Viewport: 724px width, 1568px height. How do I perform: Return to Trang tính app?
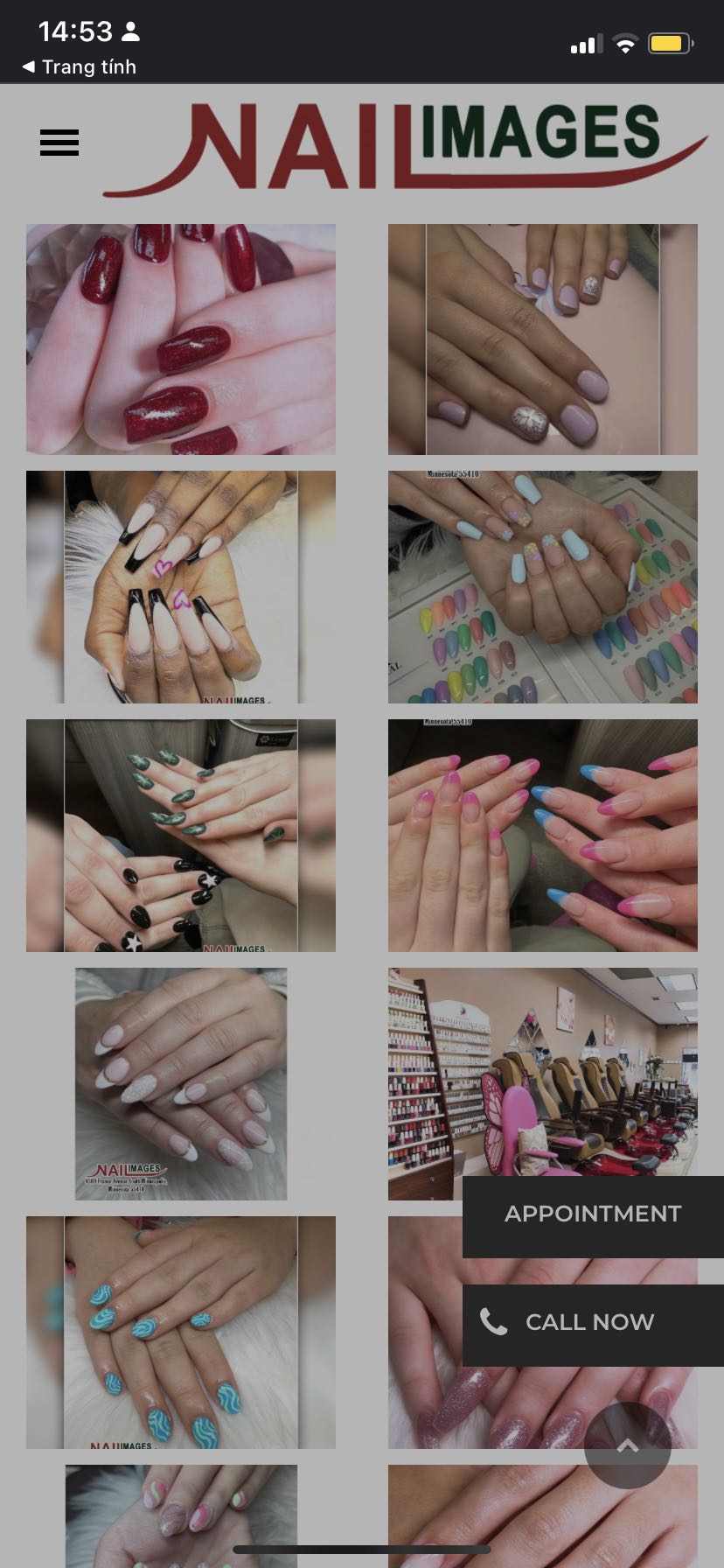click(x=79, y=67)
